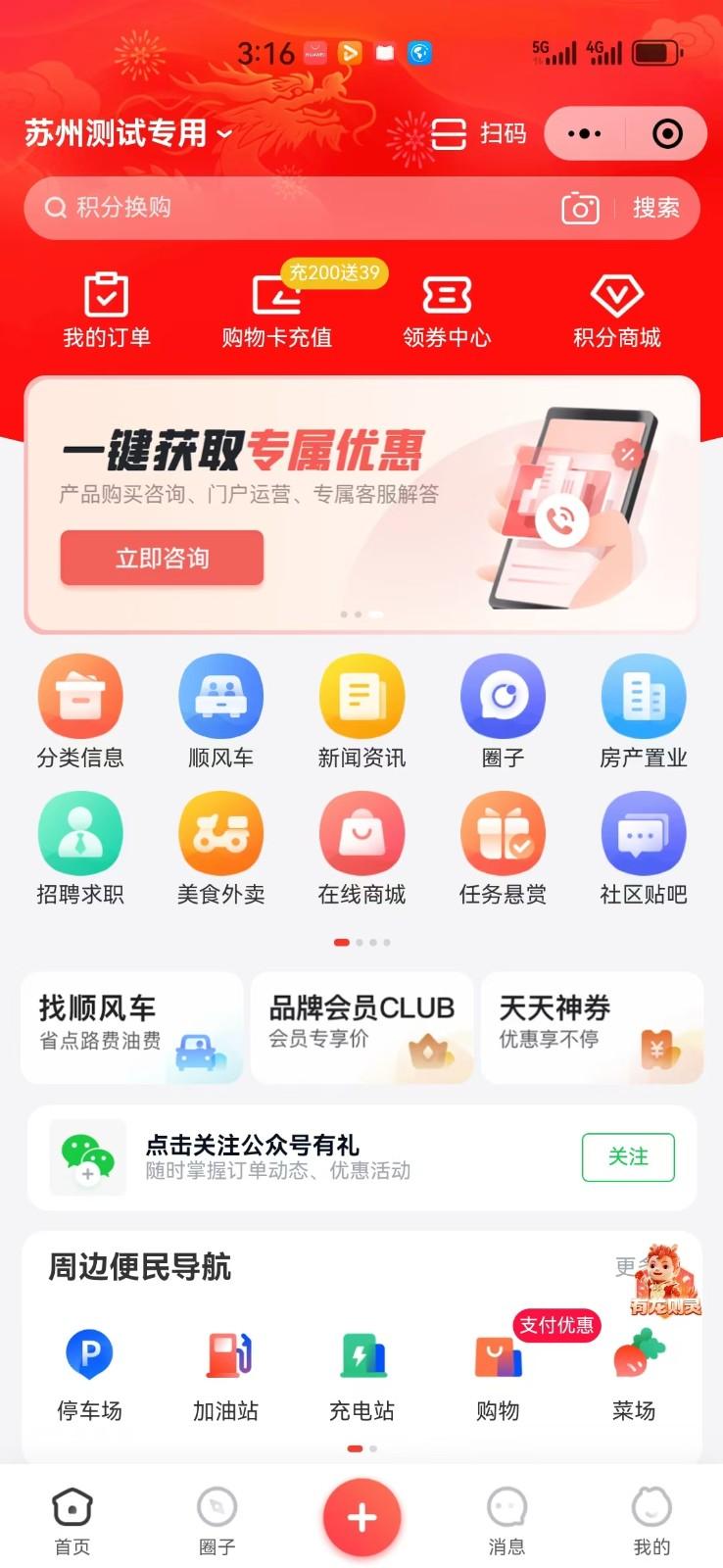Go to 购物卡充值
This screenshot has height=1568, width=723.
pyautogui.click(x=277, y=311)
